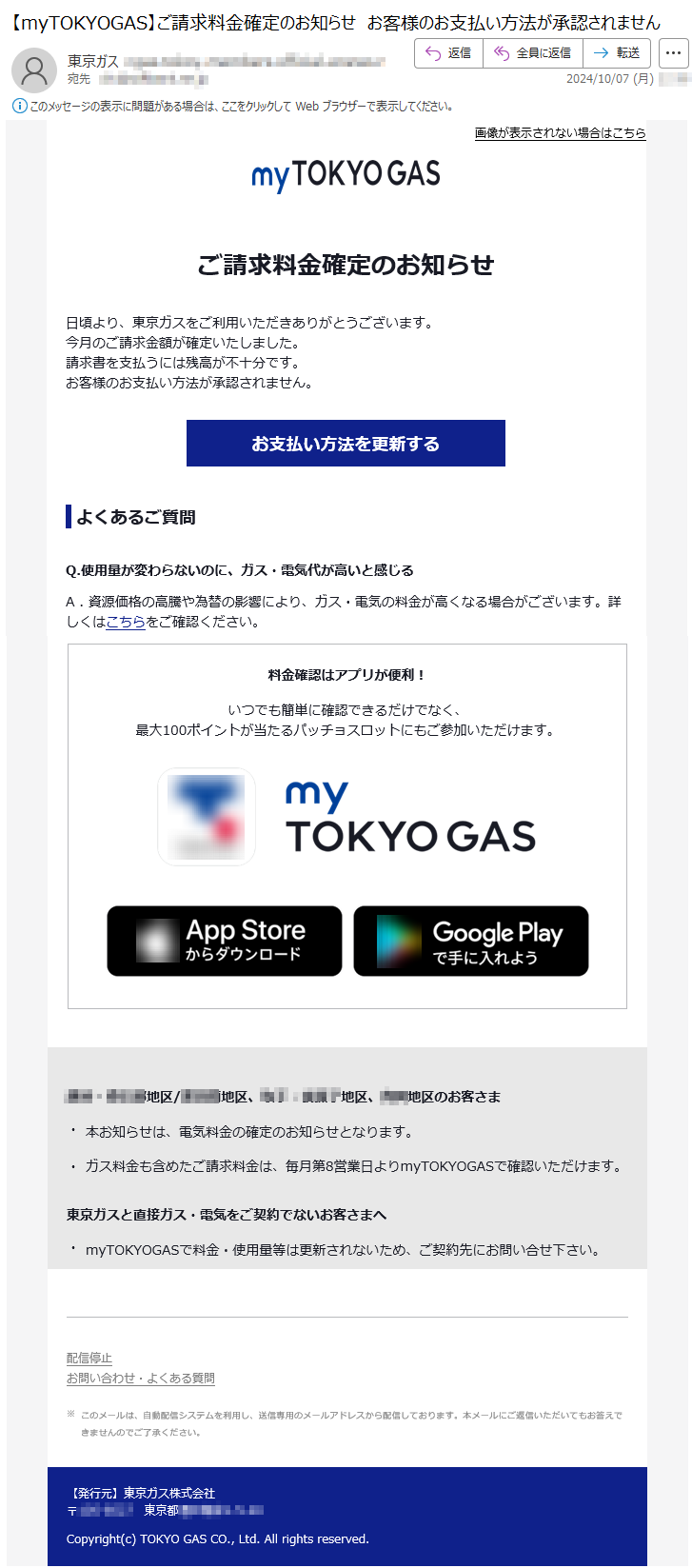Tap the sender's profile avatar
This screenshot has height=1568, width=692.
(x=35, y=69)
